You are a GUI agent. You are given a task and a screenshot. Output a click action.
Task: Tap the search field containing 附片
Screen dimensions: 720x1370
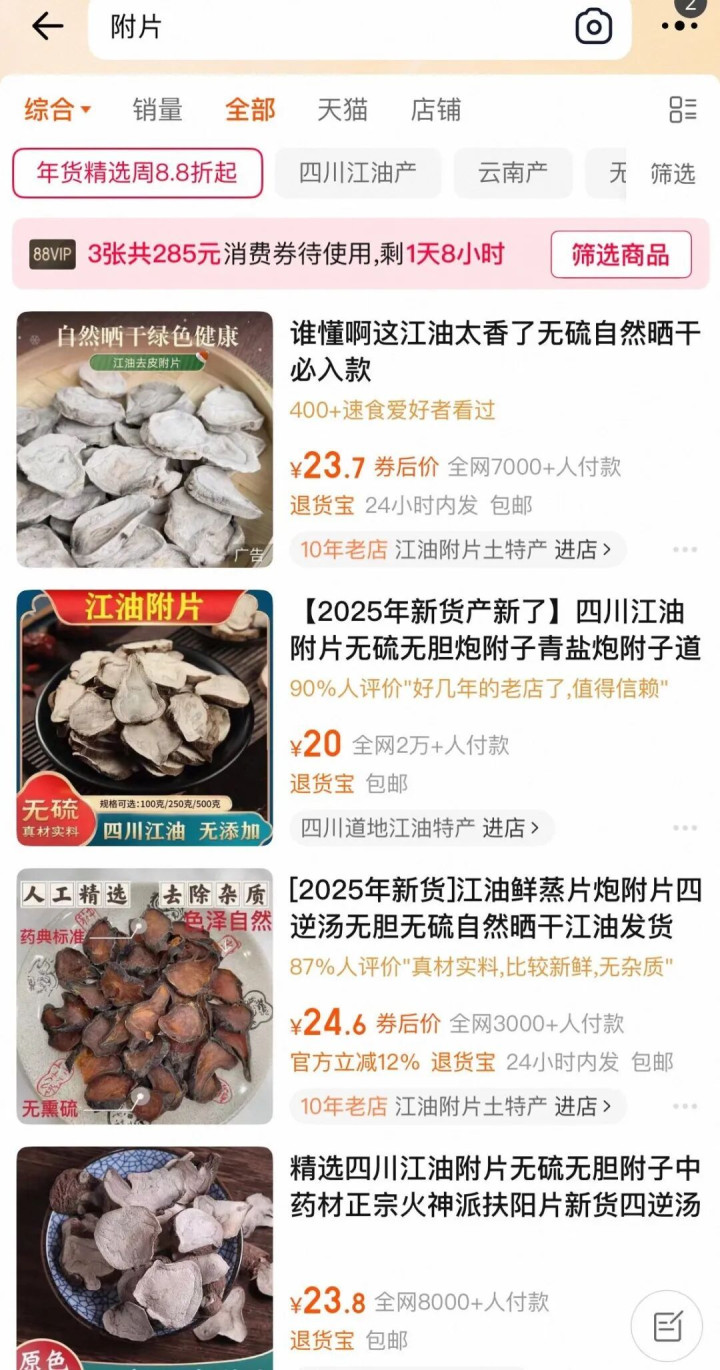coord(330,28)
